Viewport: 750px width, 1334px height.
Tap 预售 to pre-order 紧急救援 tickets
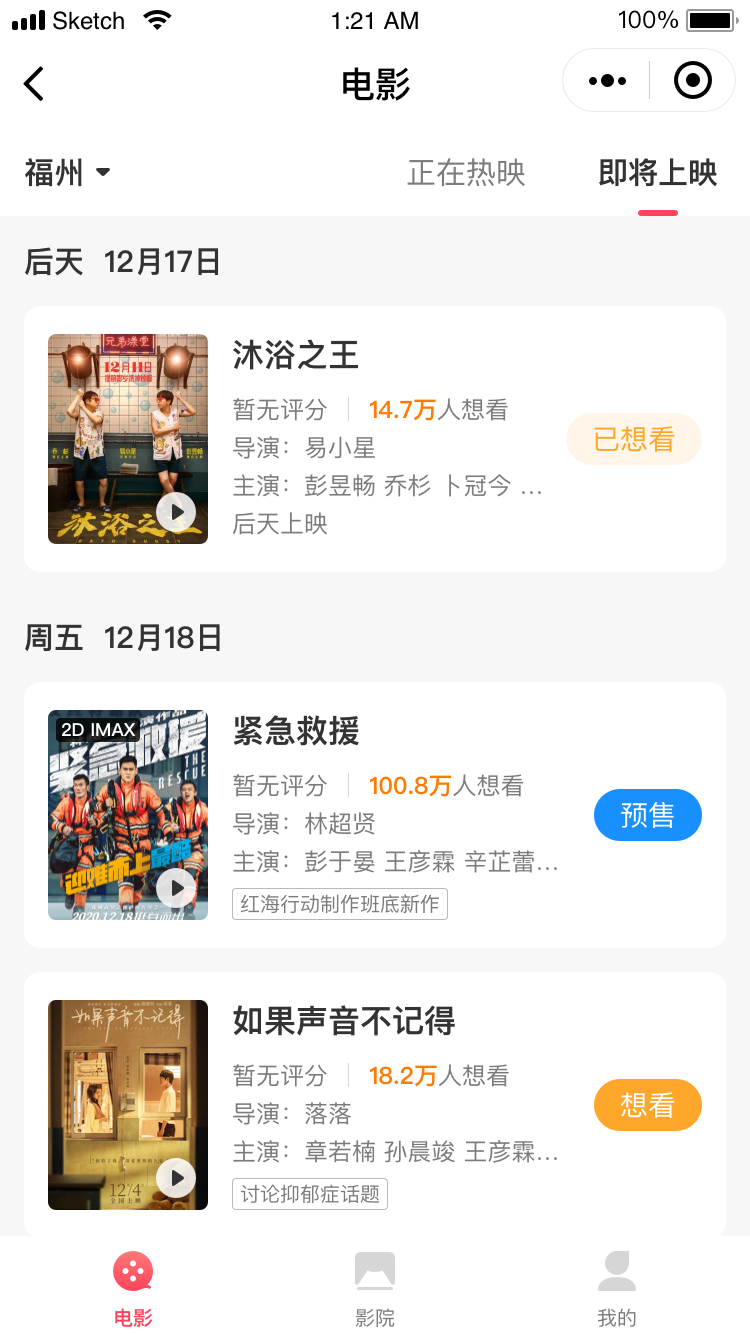647,815
